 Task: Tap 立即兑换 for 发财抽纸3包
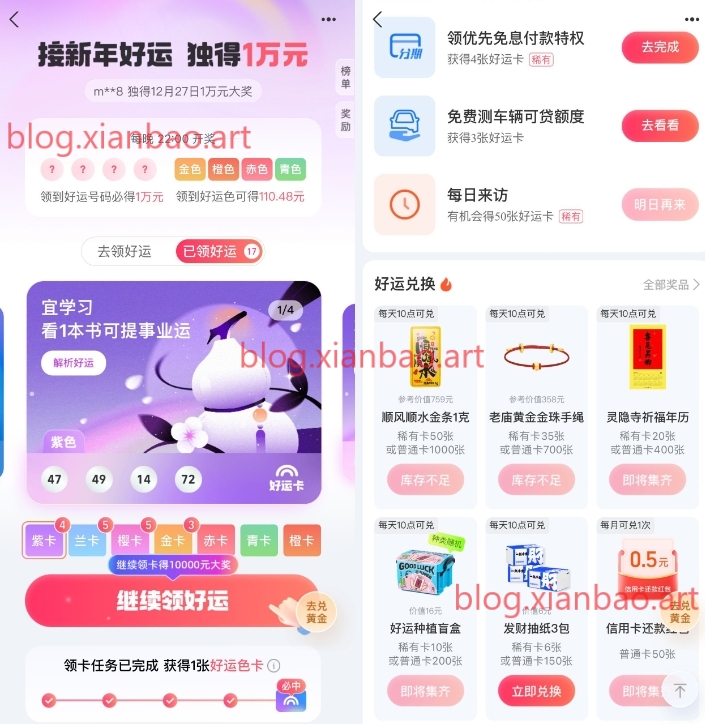pyautogui.click(x=536, y=690)
